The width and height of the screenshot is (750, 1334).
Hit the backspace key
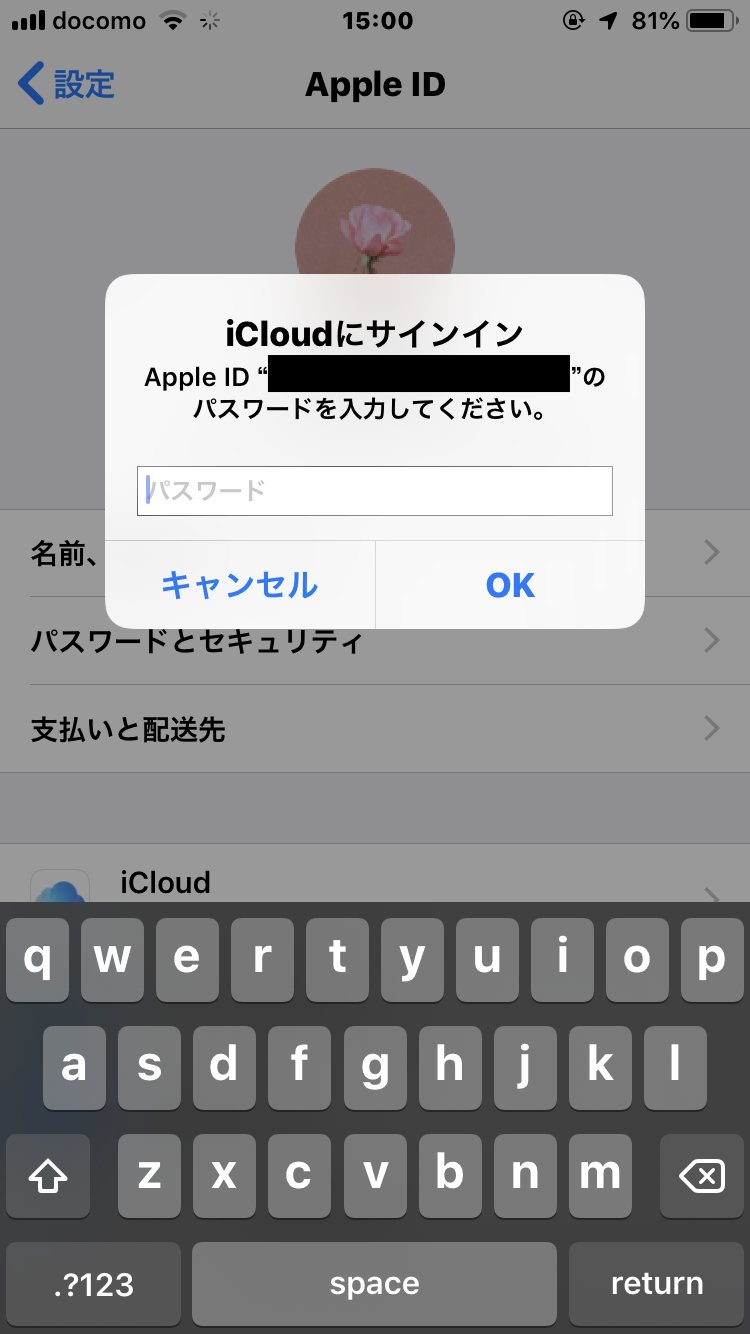(x=702, y=1176)
